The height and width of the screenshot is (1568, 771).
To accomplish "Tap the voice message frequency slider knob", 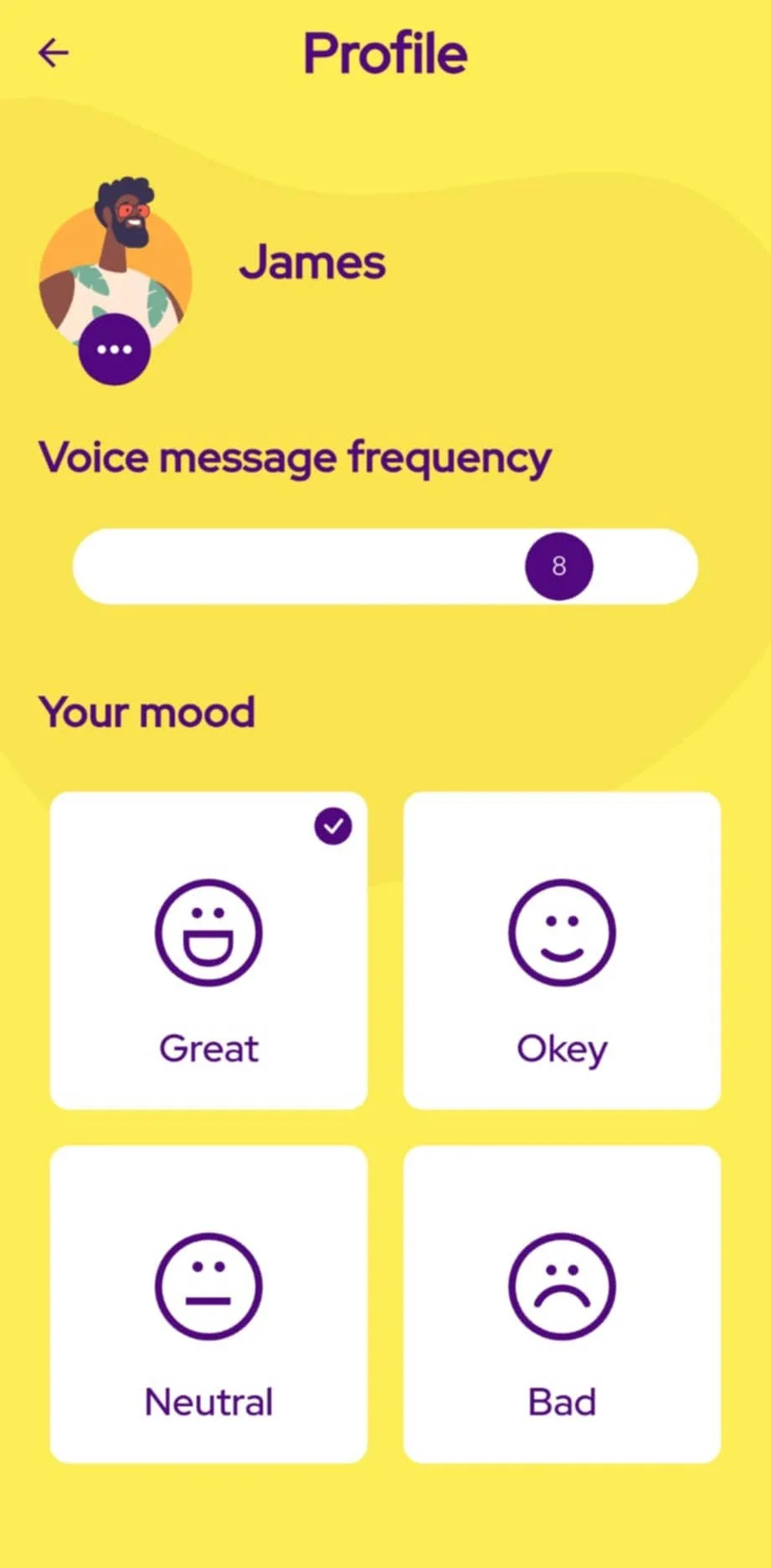I will pyautogui.click(x=559, y=566).
